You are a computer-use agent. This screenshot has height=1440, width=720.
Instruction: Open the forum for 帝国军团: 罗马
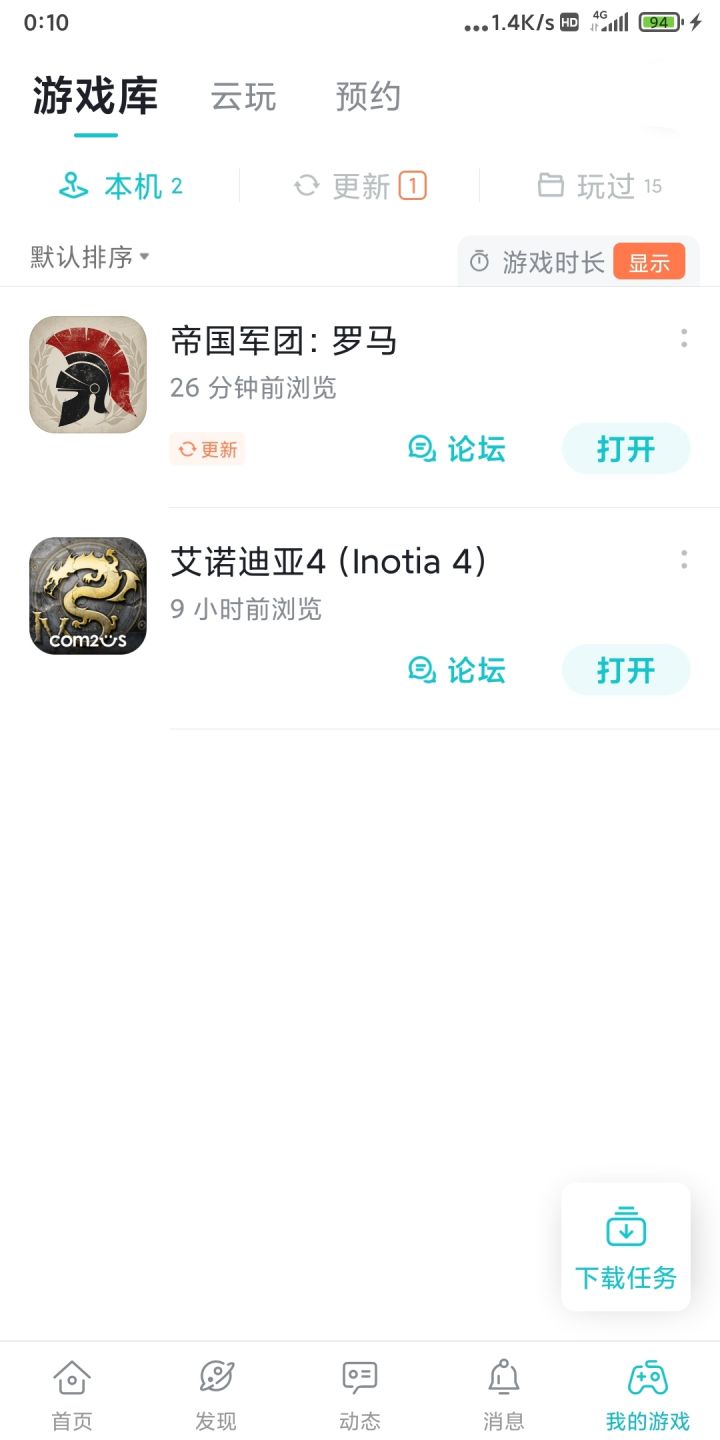tap(457, 449)
